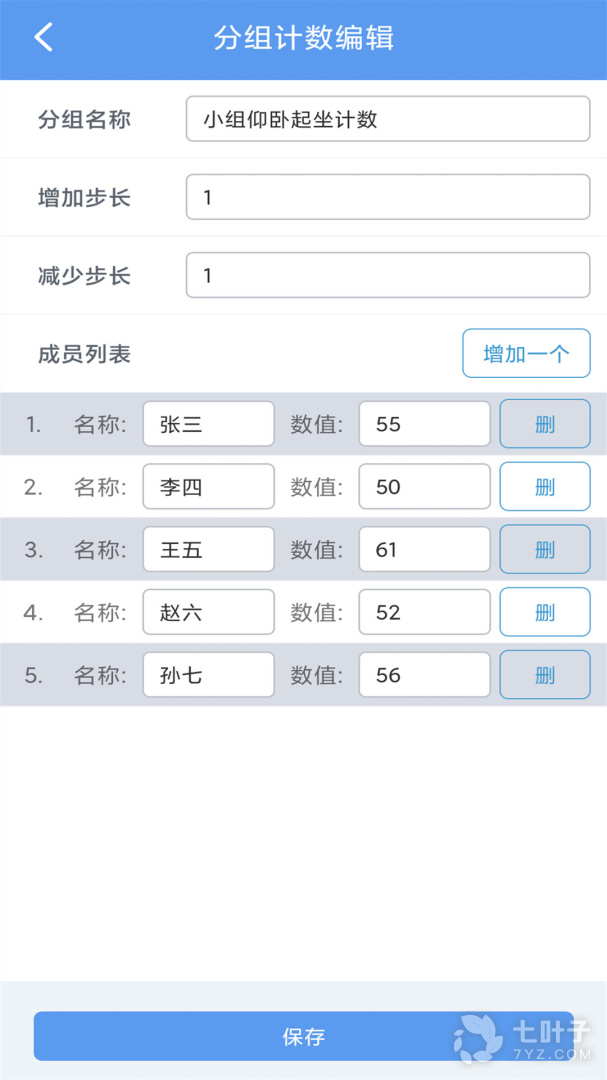This screenshot has width=607, height=1080.
Task: Edit the value field showing 55
Action: (424, 424)
